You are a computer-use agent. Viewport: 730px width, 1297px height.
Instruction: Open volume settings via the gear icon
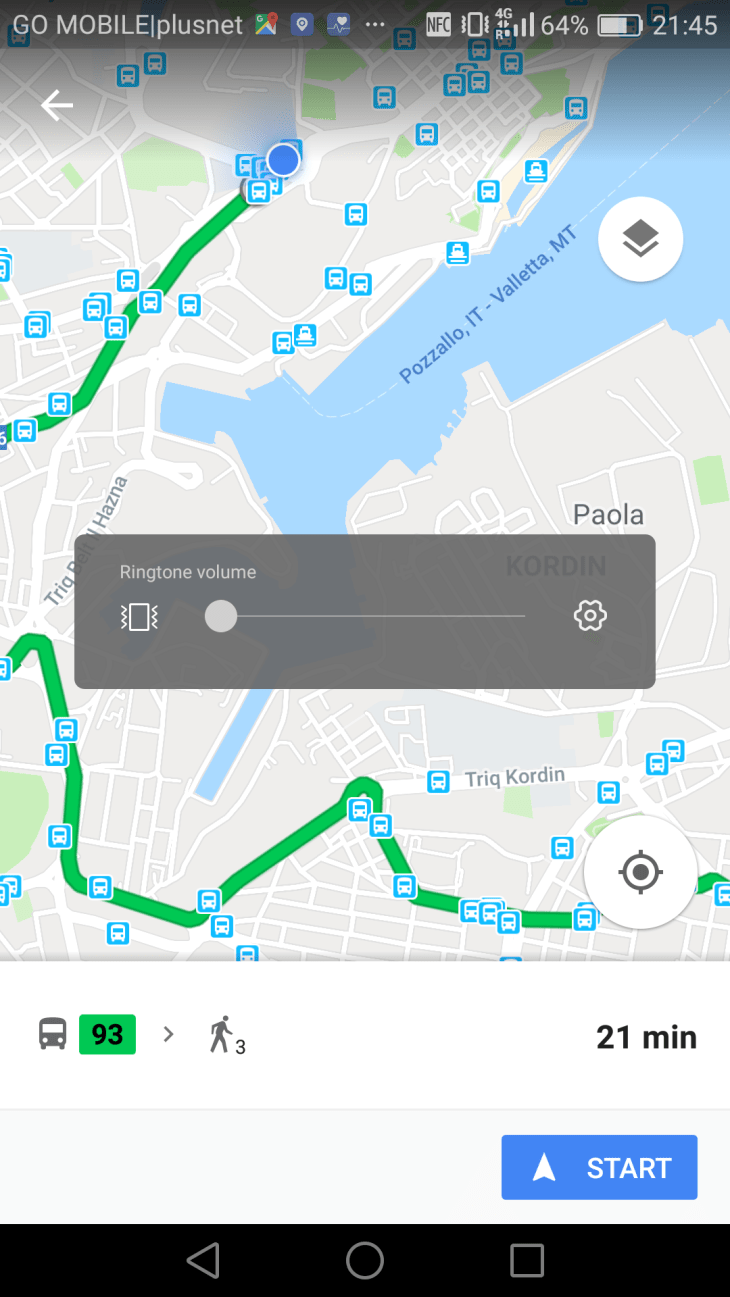click(x=589, y=616)
